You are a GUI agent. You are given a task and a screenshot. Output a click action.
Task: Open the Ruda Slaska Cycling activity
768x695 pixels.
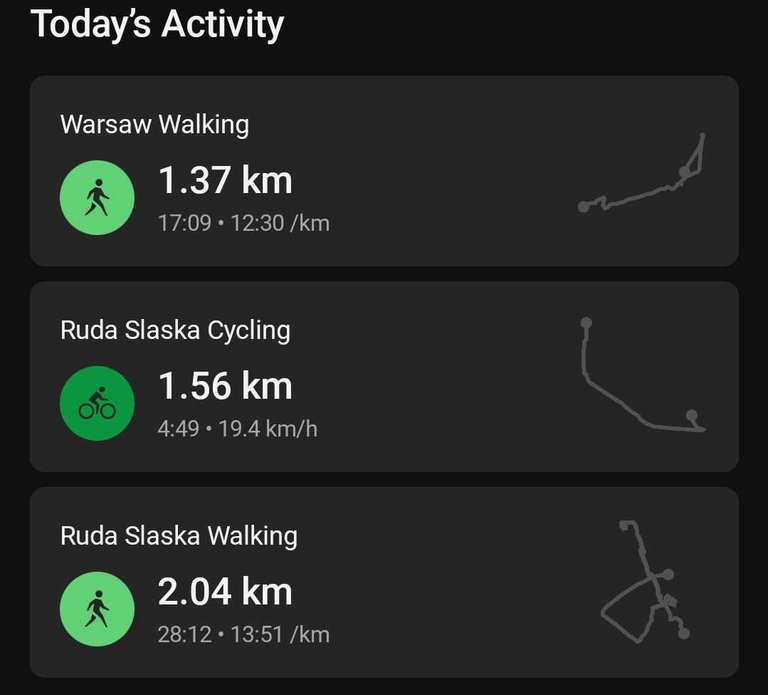(384, 377)
